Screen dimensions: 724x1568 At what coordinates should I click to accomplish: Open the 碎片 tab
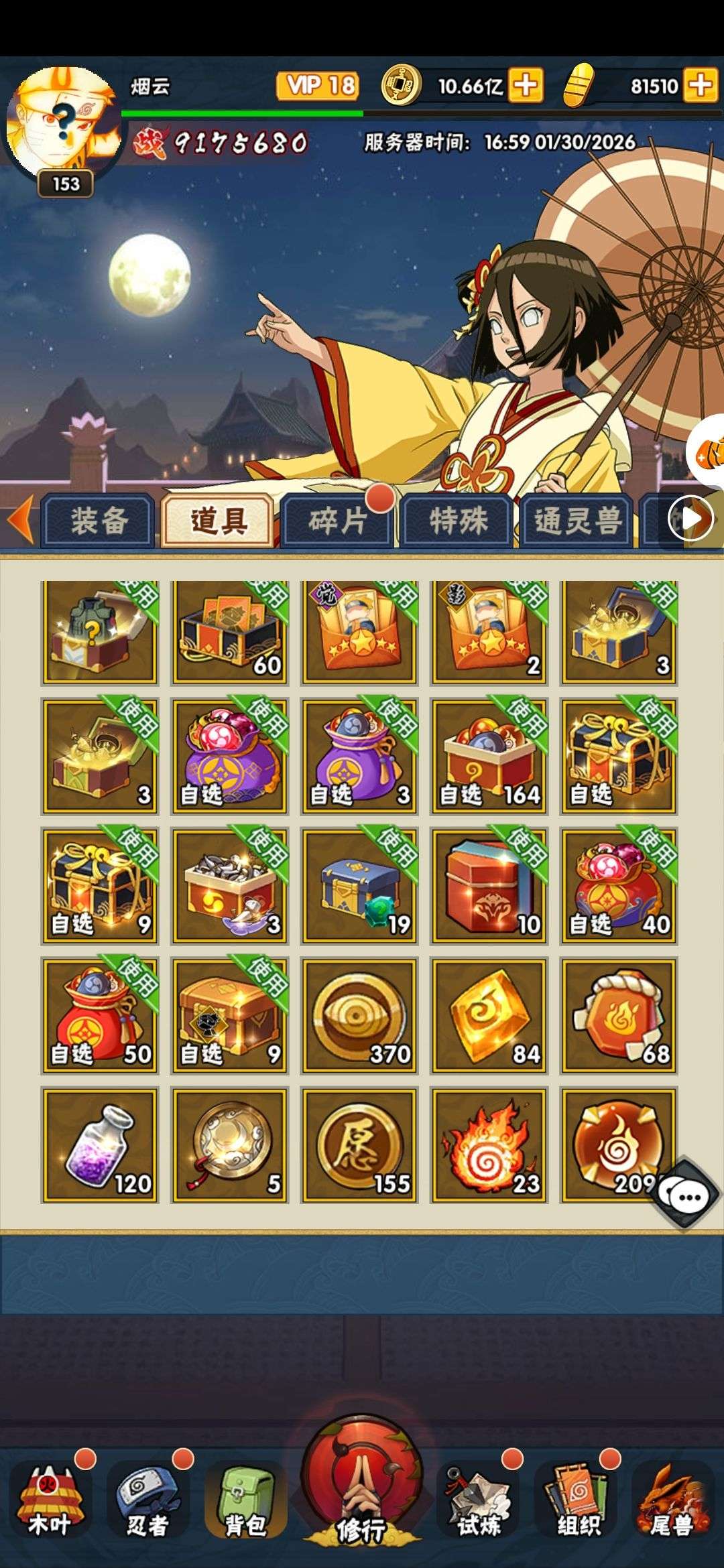pos(337,521)
